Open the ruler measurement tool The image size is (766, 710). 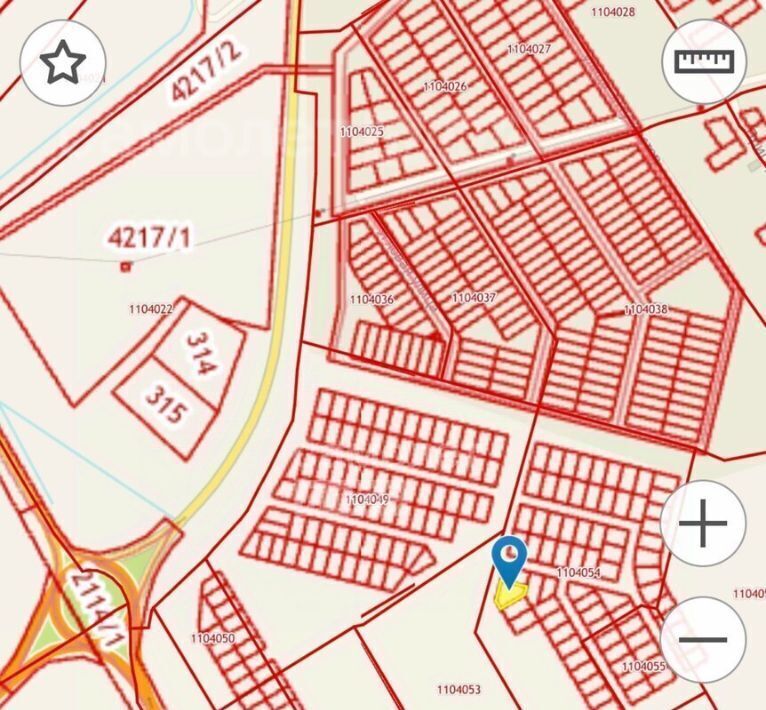click(x=704, y=60)
